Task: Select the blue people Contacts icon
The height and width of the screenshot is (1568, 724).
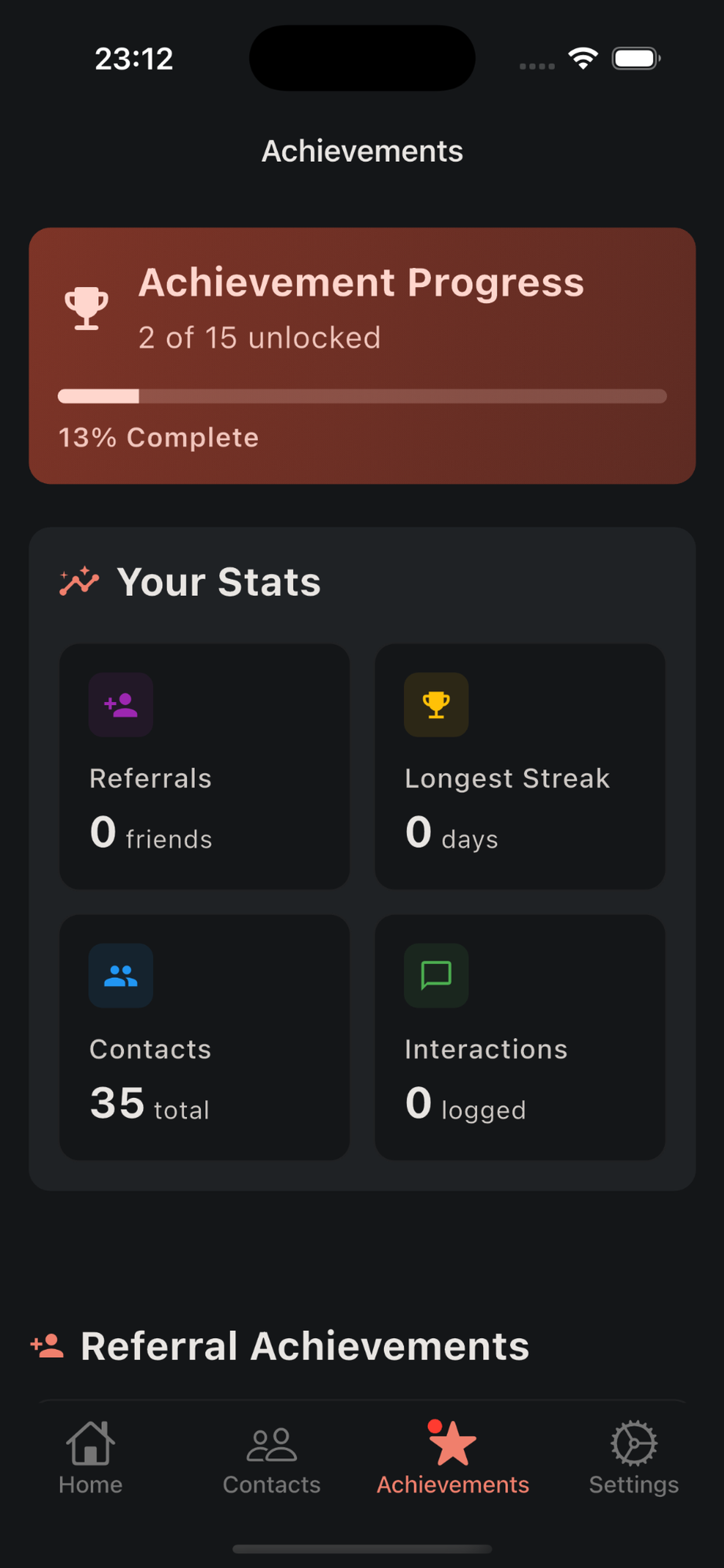Action: [x=121, y=975]
